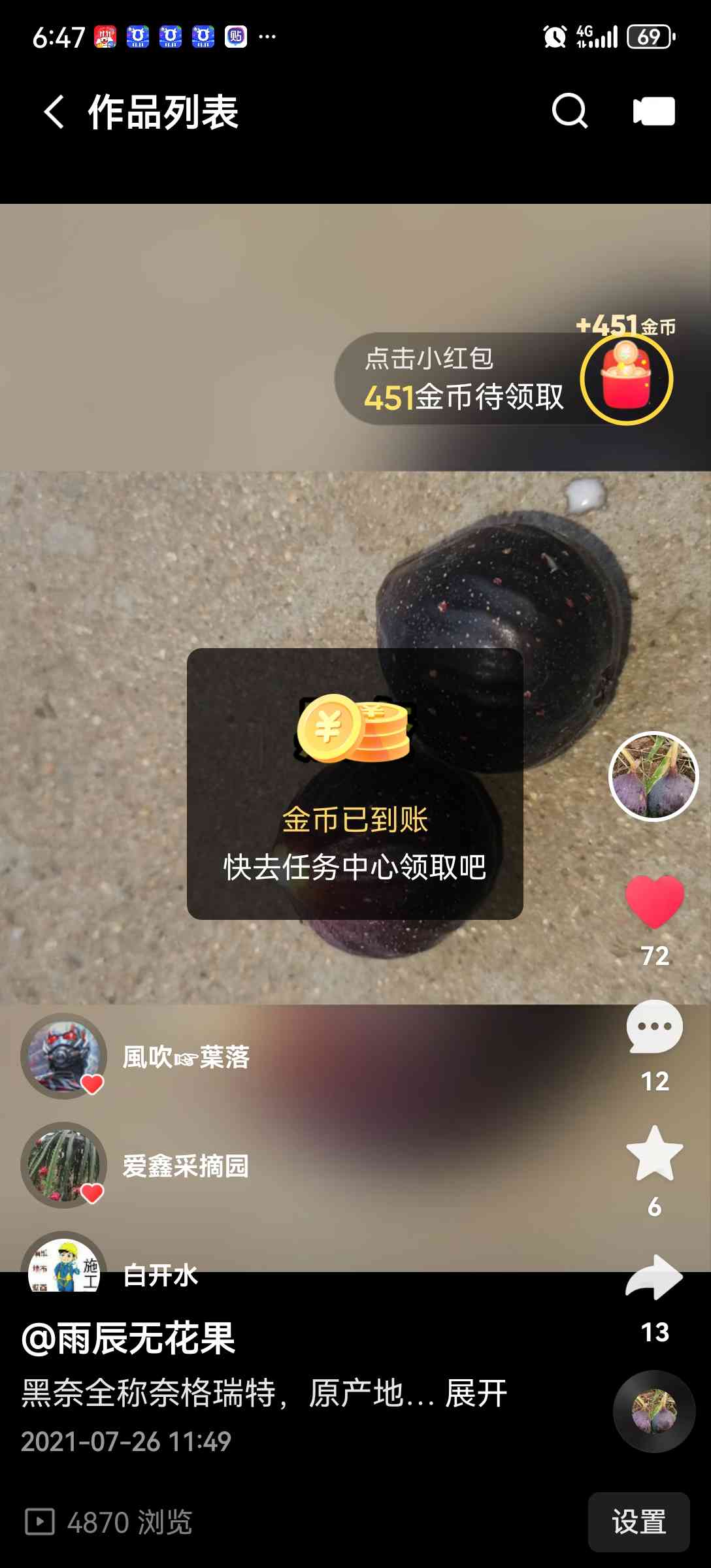Open @雨辰无花果 profile
The height and width of the screenshot is (1568, 711).
(x=129, y=1338)
